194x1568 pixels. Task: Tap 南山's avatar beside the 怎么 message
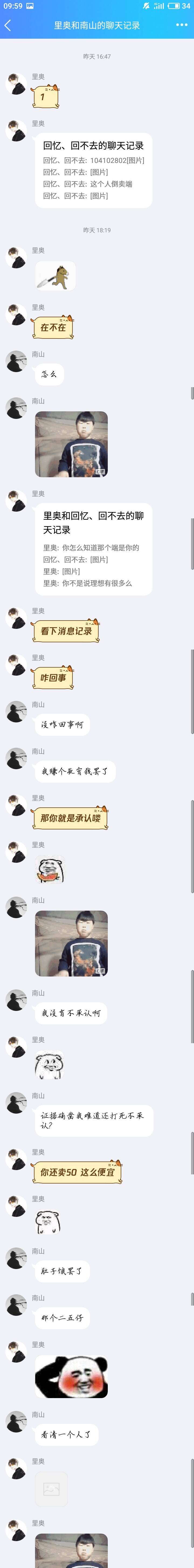tap(16, 362)
